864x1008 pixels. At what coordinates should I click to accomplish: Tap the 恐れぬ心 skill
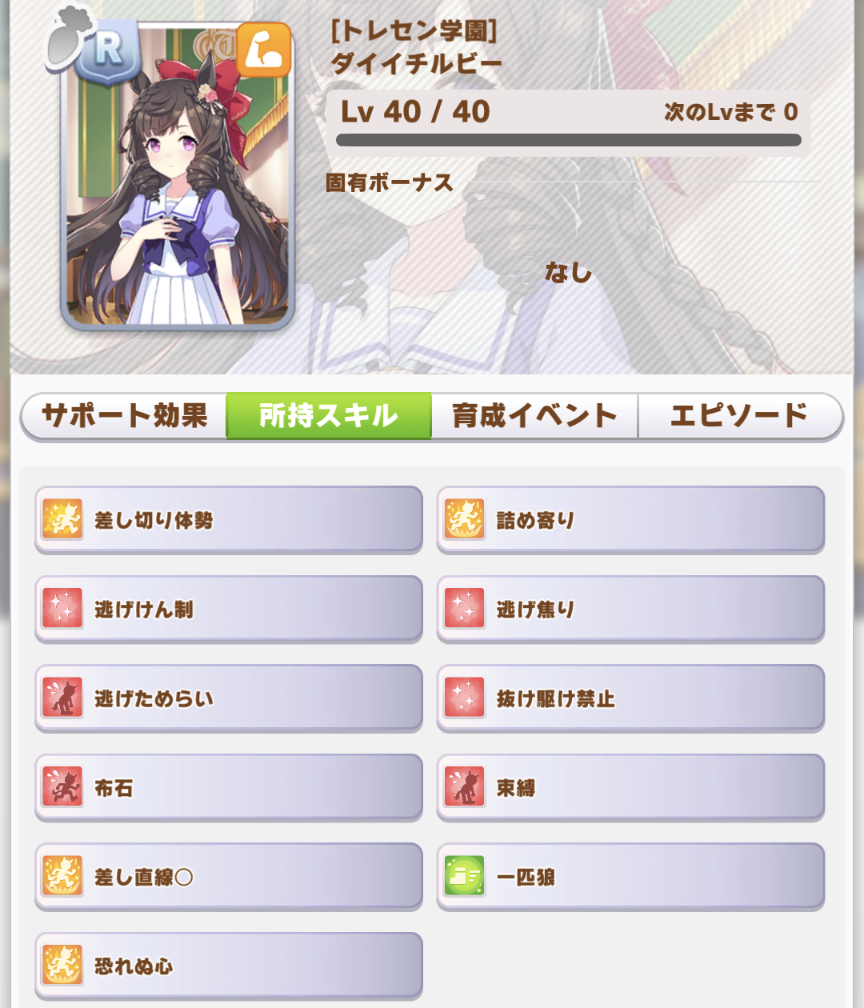(229, 966)
